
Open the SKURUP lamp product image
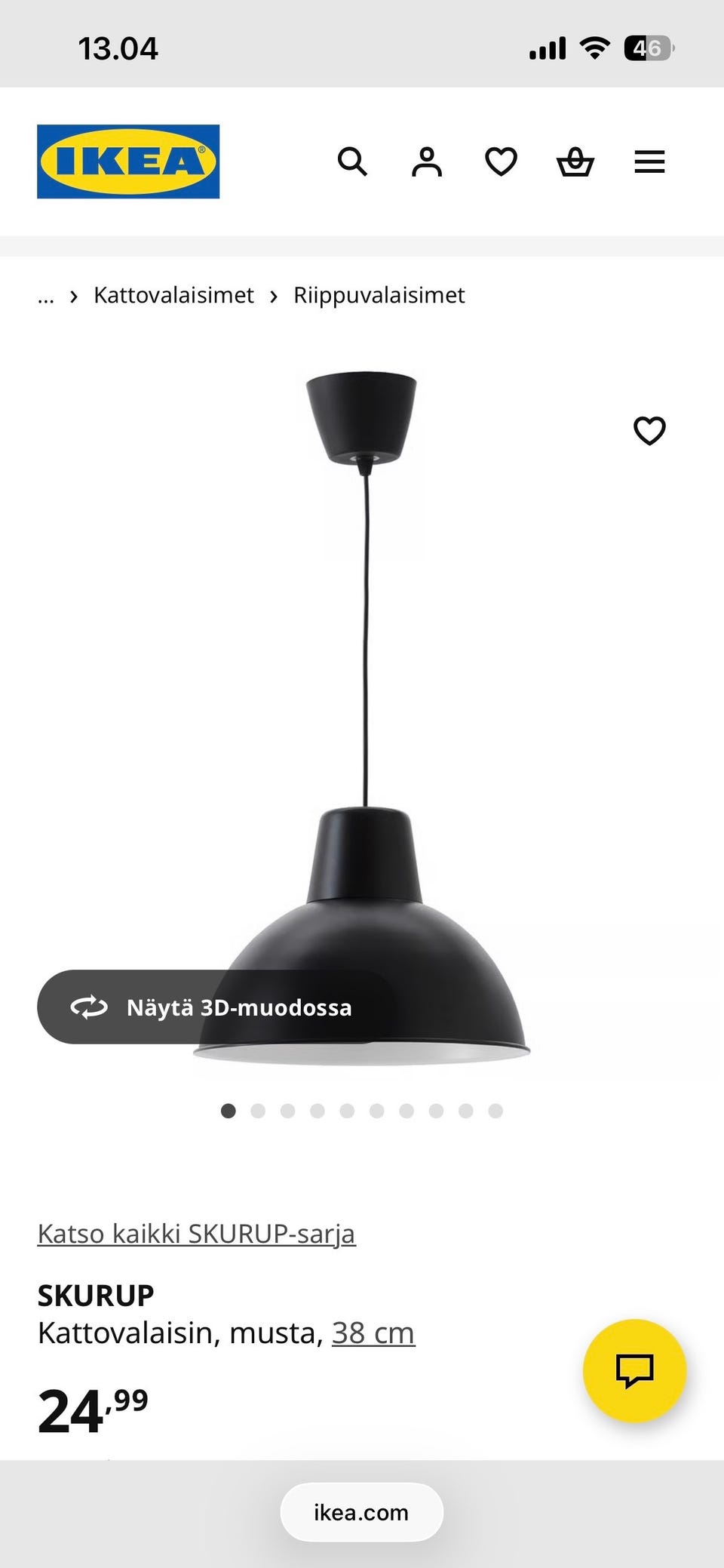(364, 717)
